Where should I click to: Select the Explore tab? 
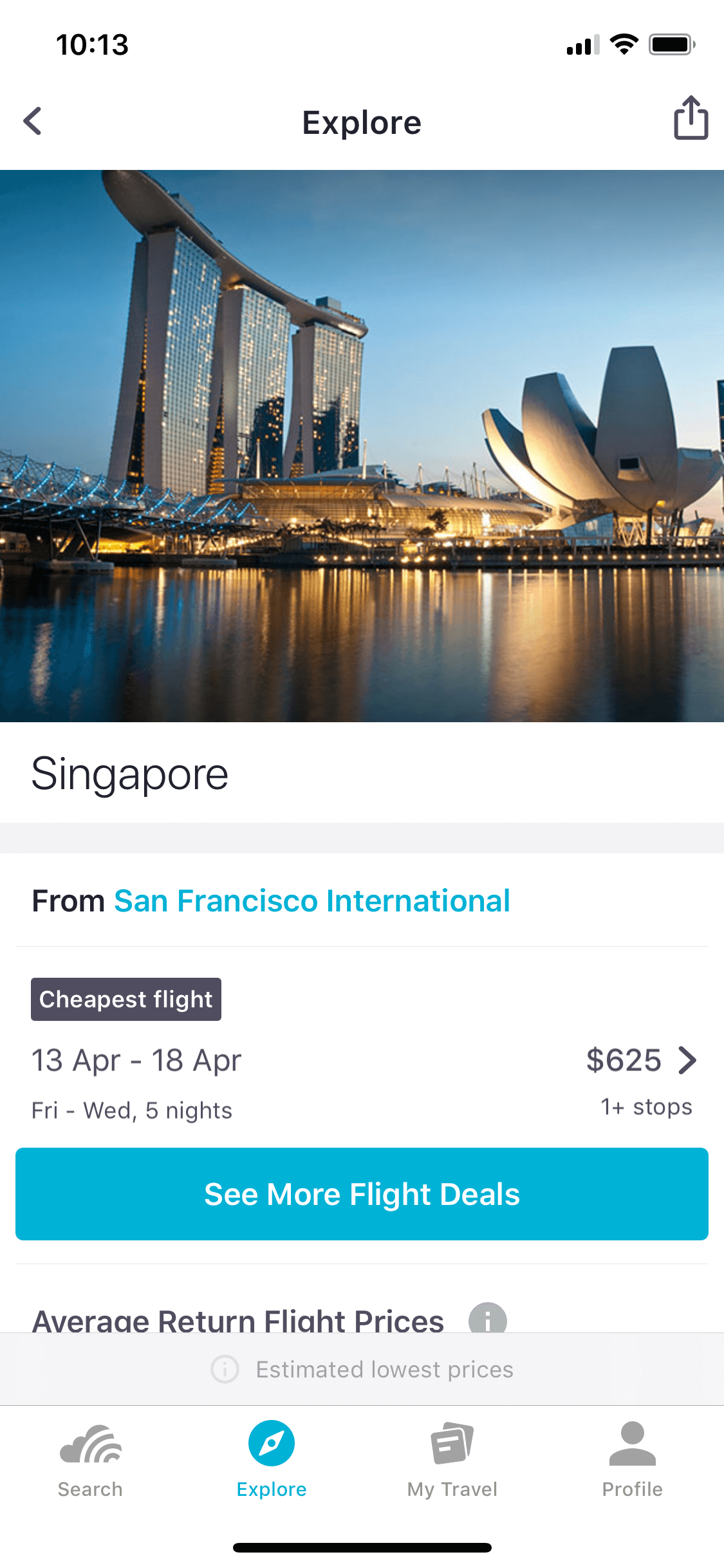coord(272,1461)
